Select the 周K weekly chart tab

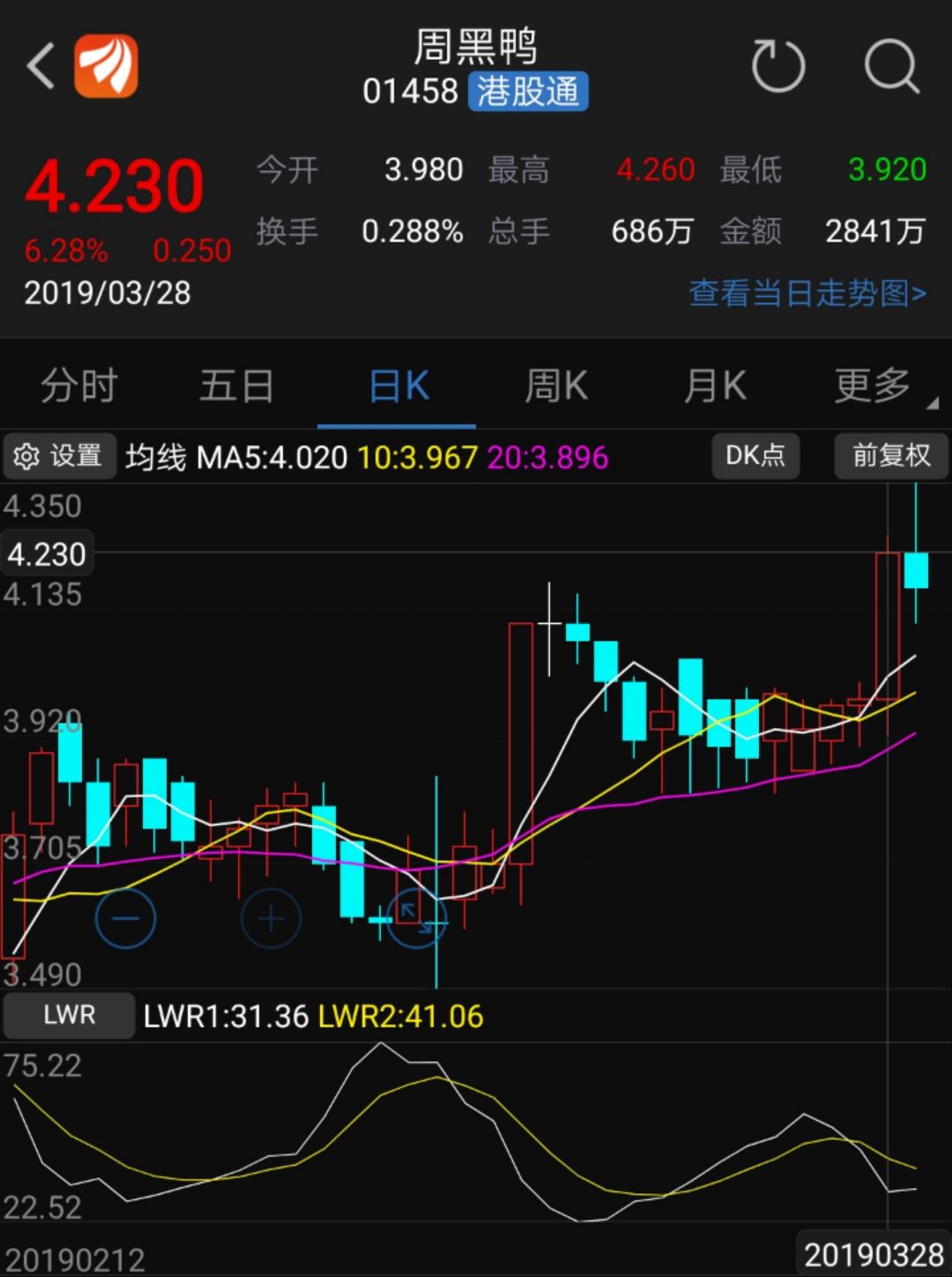[x=555, y=385]
